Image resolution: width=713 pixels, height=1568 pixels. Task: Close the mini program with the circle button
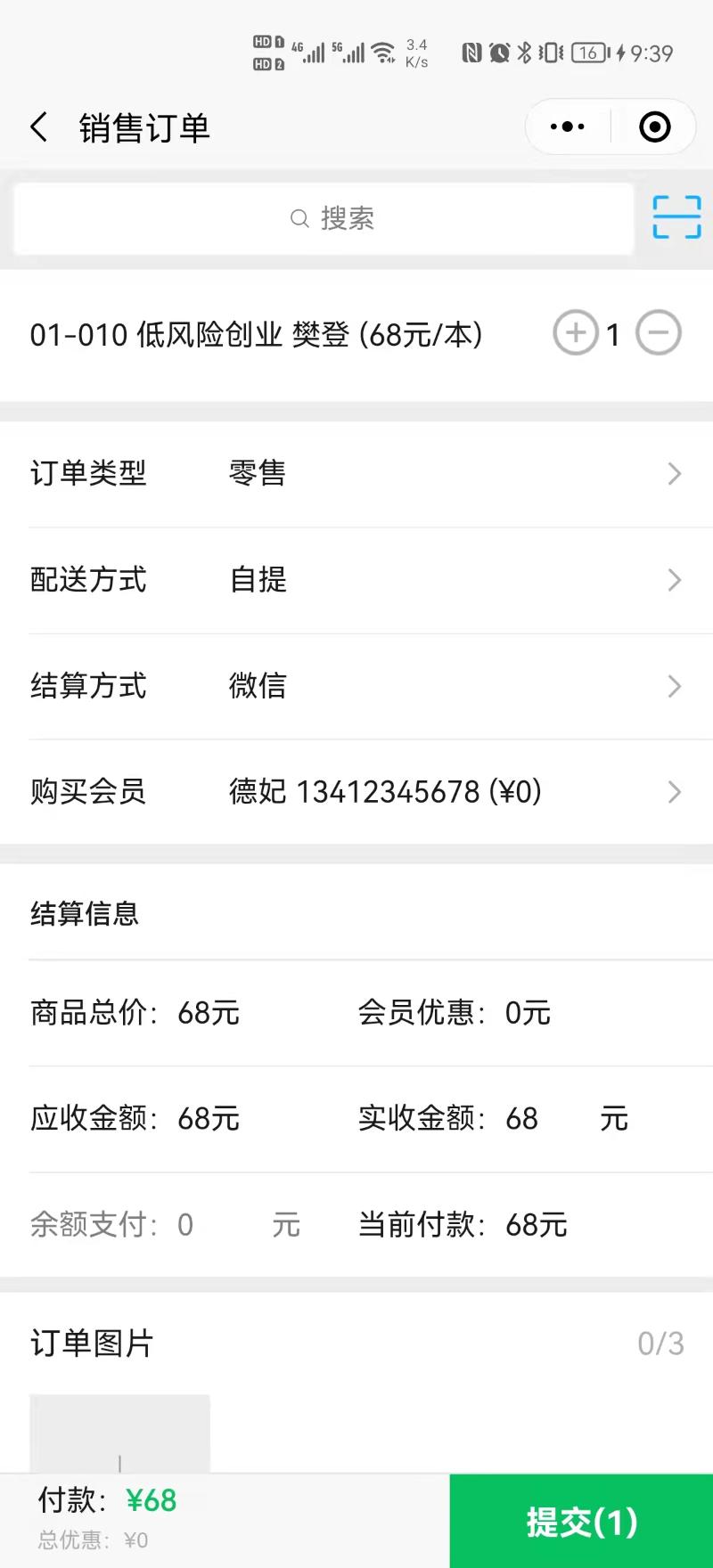pyautogui.click(x=655, y=127)
